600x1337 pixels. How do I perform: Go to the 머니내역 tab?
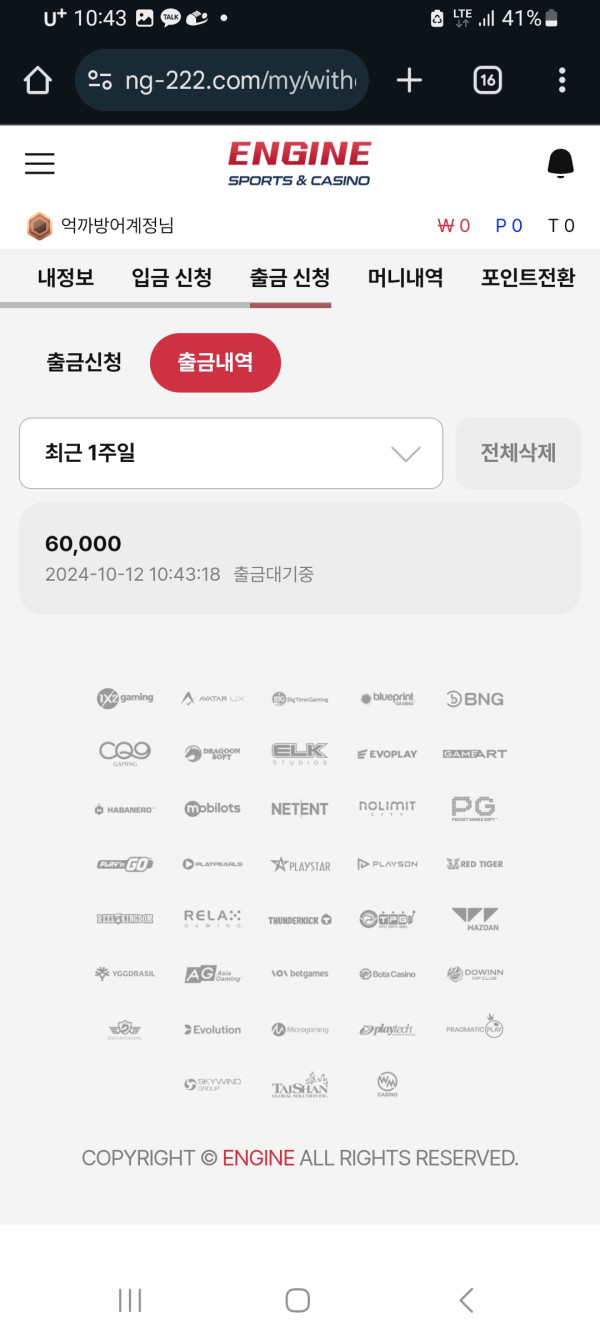(x=405, y=278)
